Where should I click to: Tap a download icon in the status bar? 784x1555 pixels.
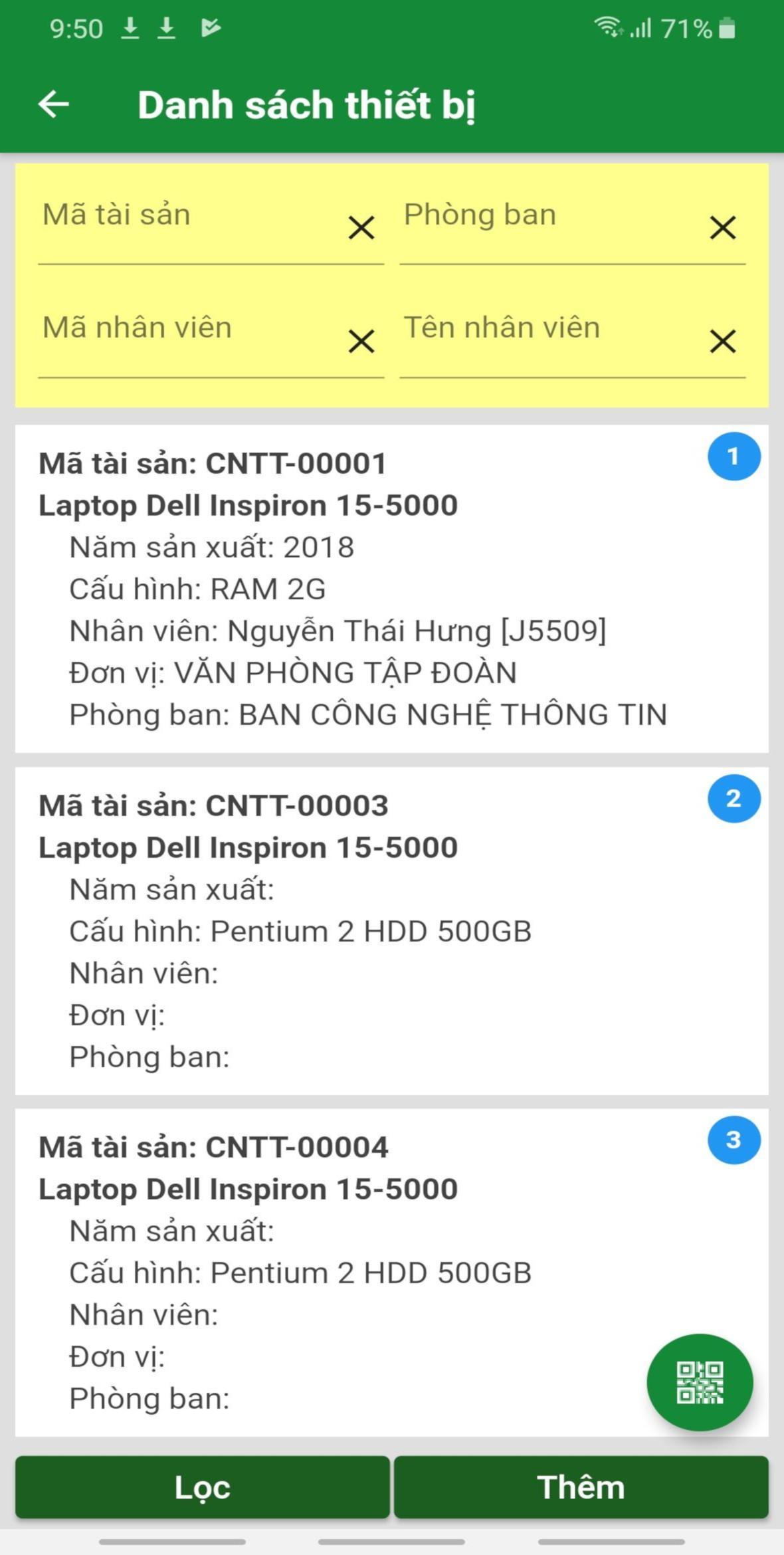pos(130,27)
